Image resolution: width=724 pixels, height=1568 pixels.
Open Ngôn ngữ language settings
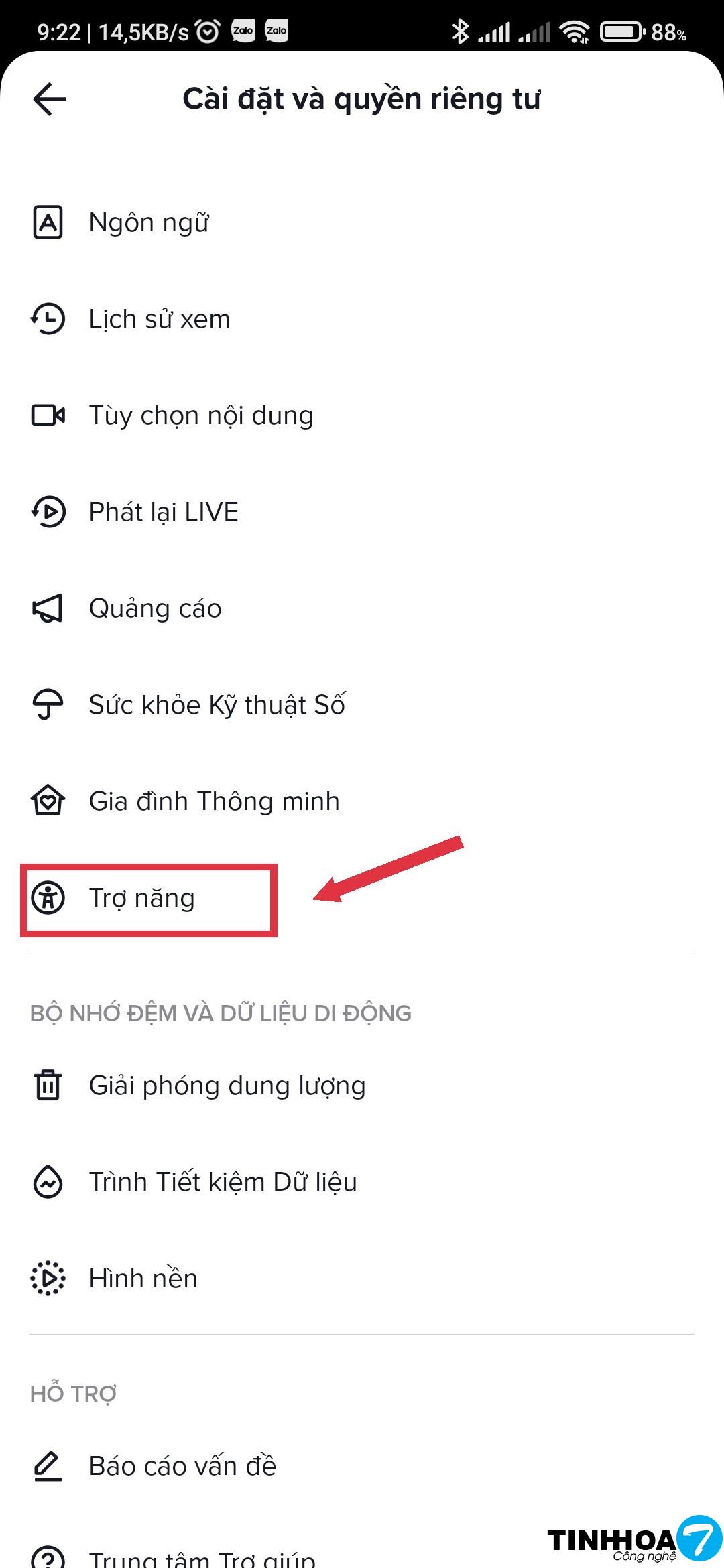point(149,222)
